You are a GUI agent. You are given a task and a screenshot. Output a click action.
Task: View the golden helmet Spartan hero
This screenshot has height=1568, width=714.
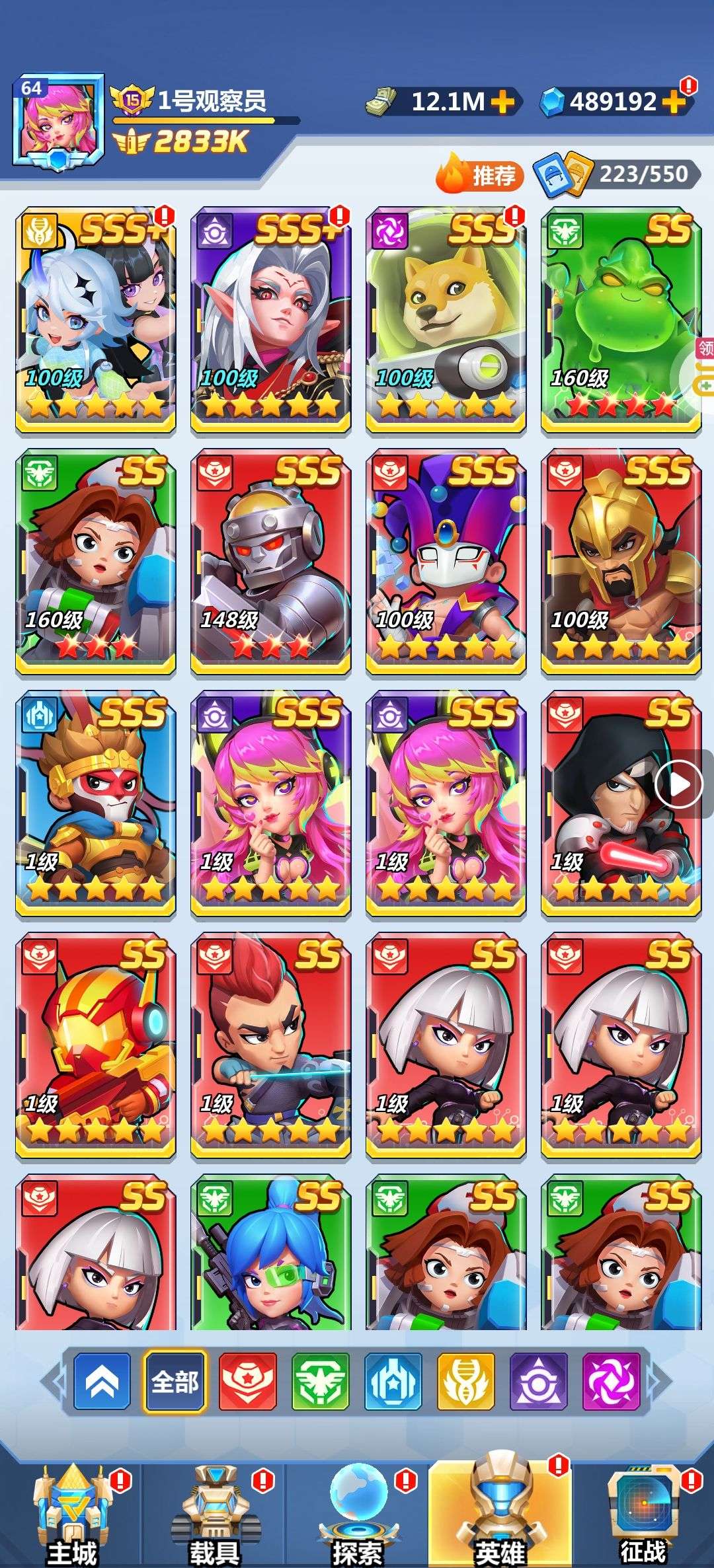pos(620,562)
